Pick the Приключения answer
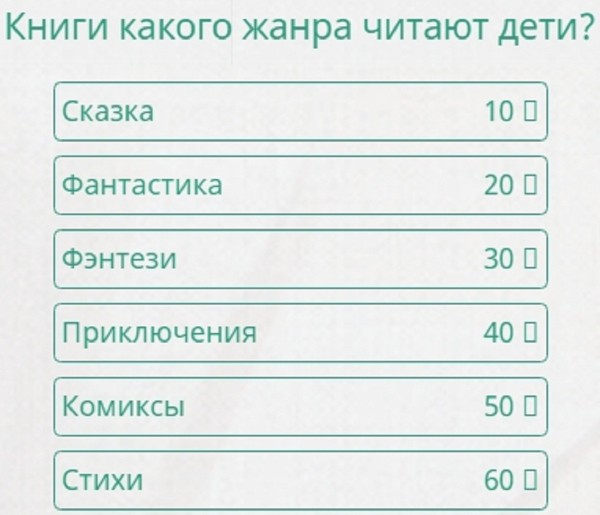The width and height of the screenshot is (600, 515). [300, 333]
